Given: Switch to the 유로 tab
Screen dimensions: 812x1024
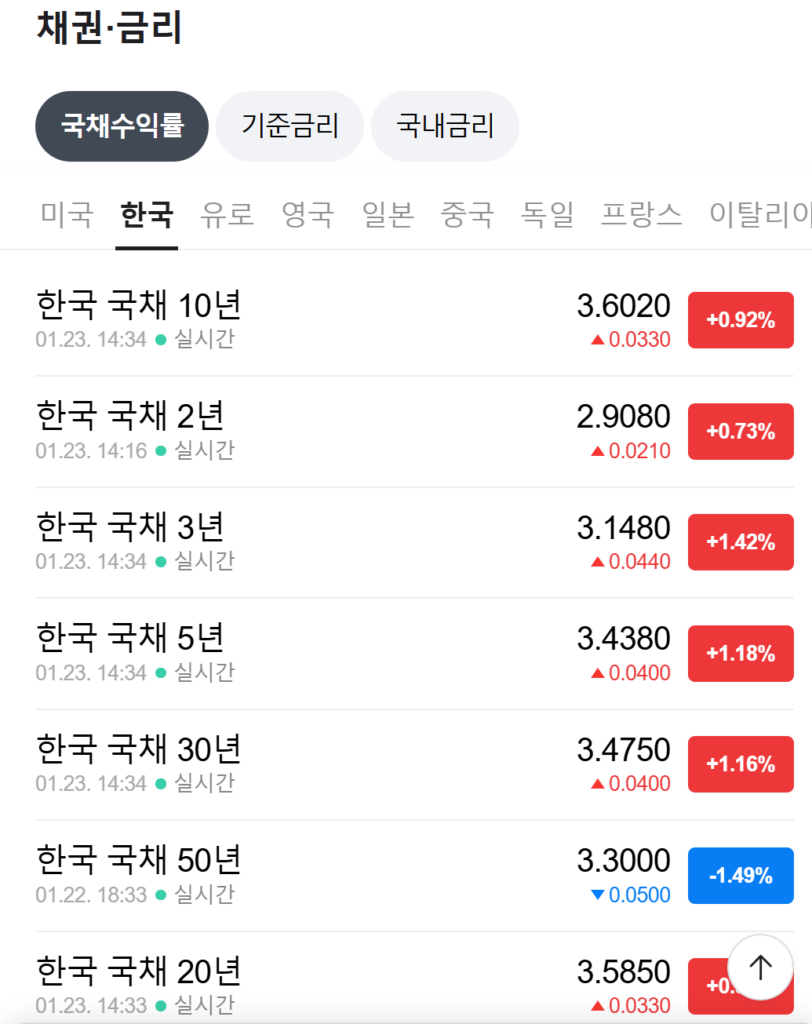Looking at the screenshot, I should pos(228,214).
